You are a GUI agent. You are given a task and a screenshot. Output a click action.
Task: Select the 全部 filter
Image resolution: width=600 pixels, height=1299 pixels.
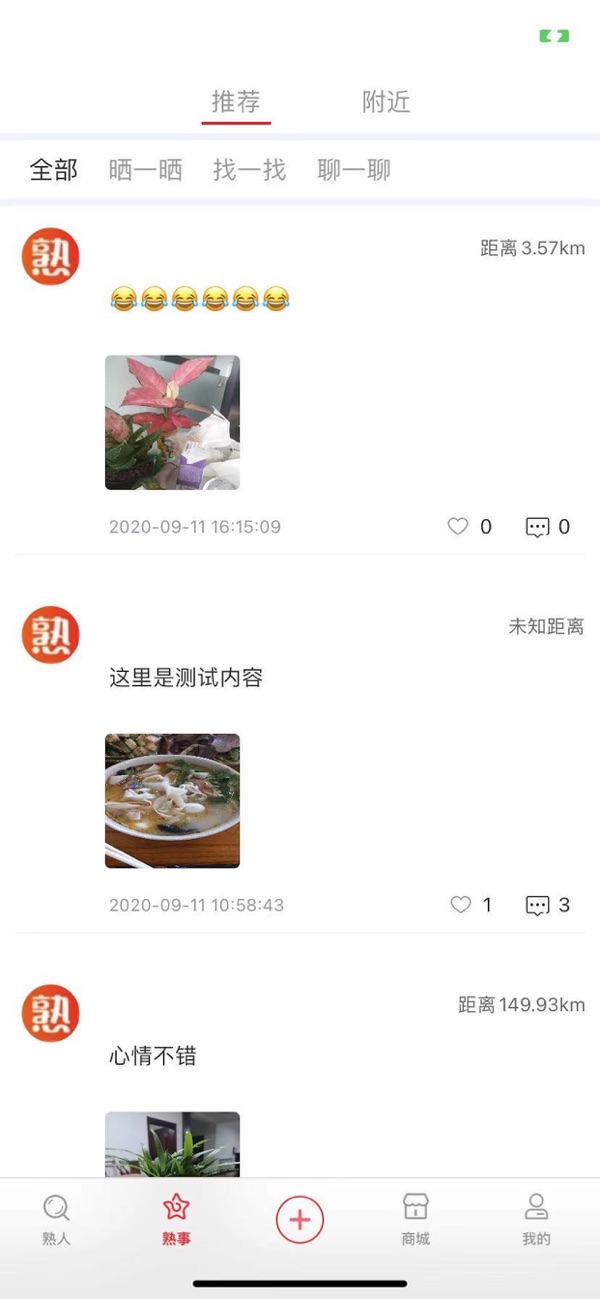54,170
